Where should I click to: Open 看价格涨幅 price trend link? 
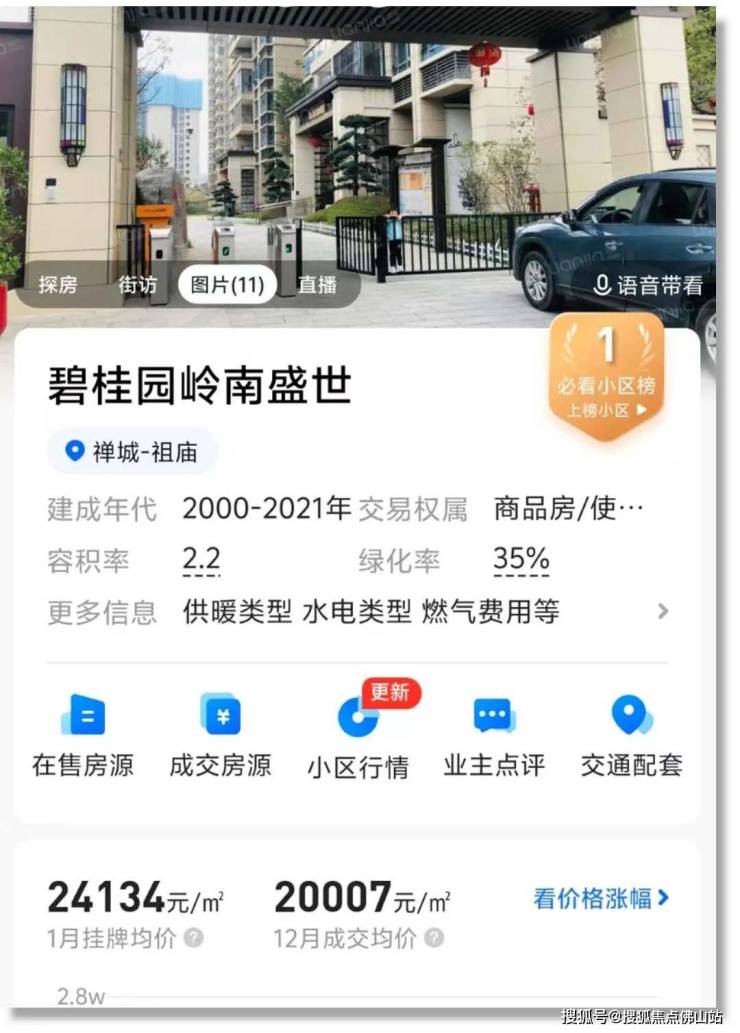(601, 898)
